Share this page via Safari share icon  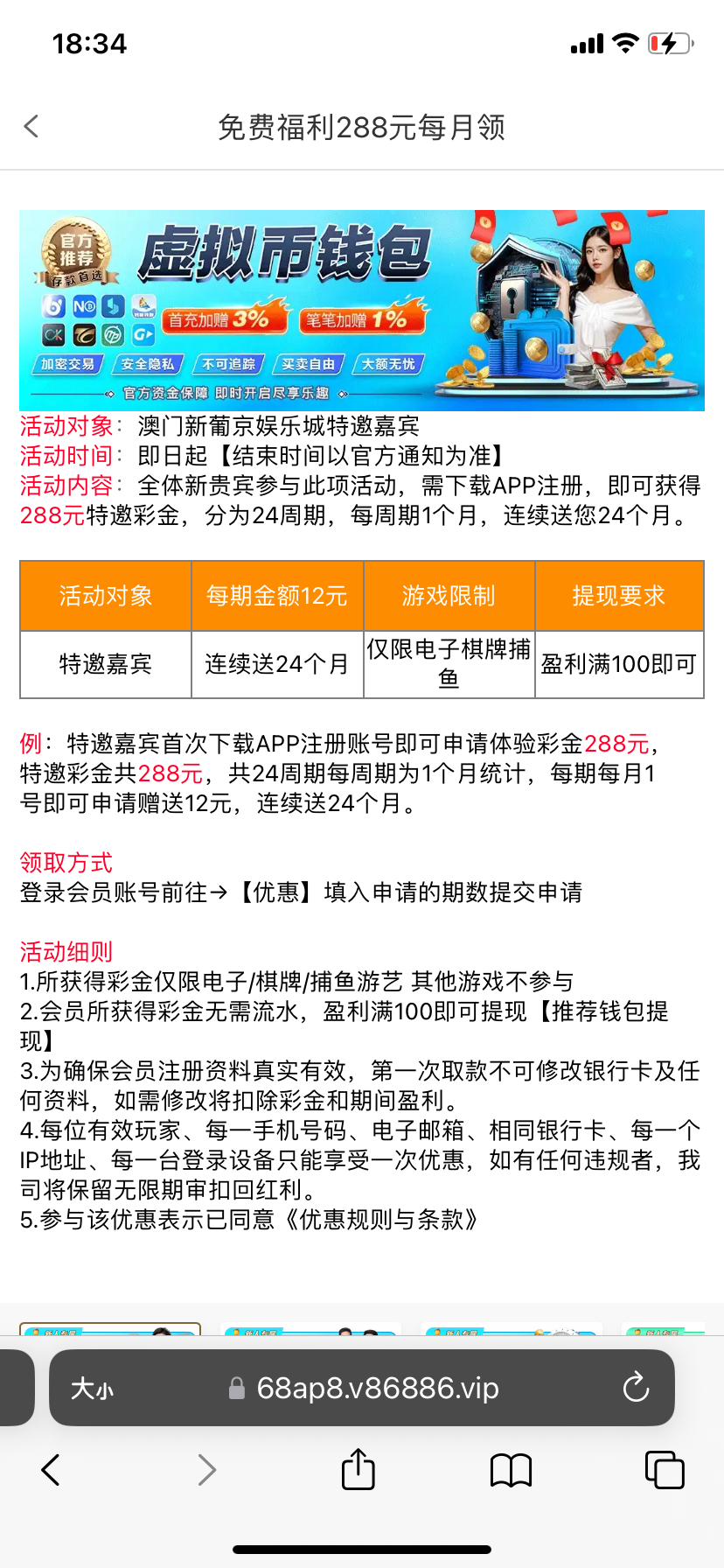[x=358, y=1469]
